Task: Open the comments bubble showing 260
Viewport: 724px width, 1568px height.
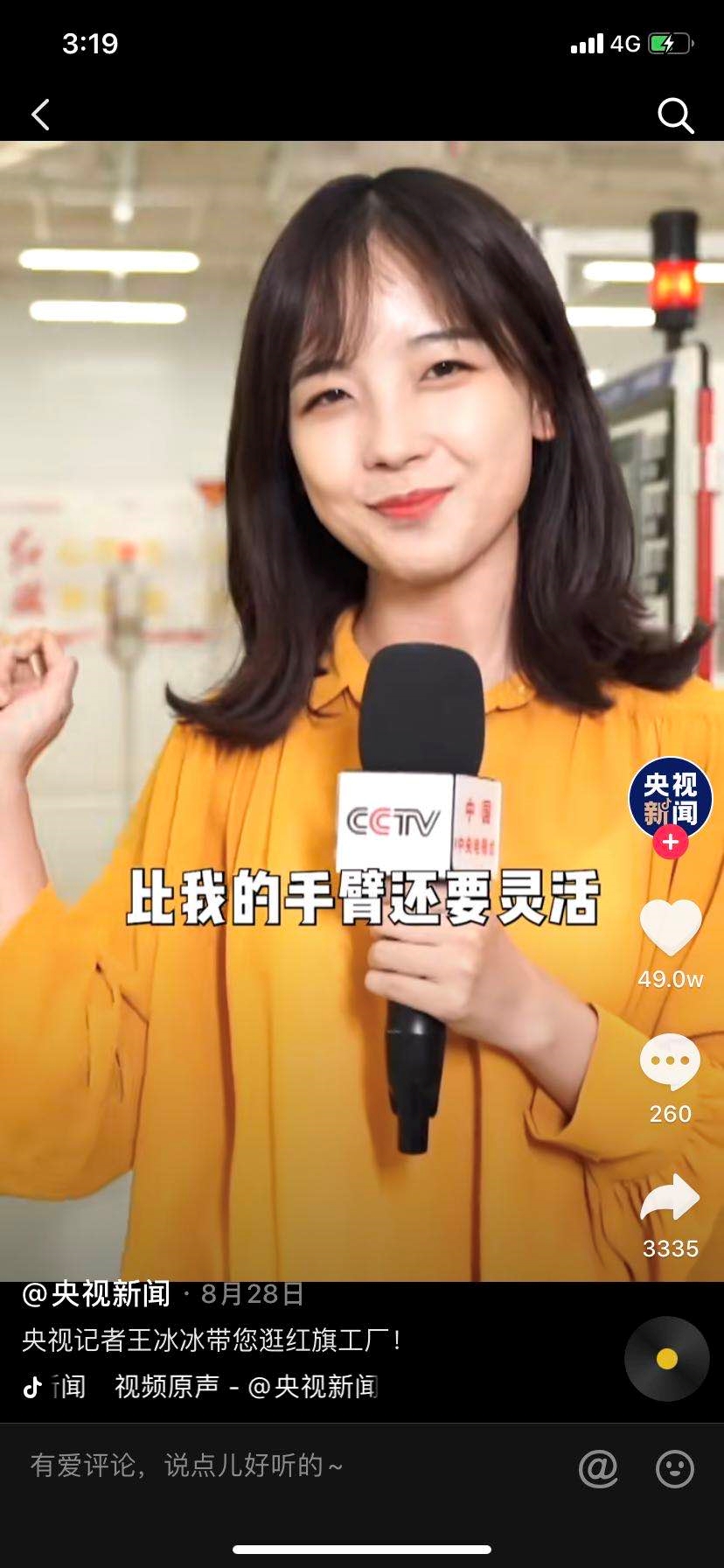Action: pyautogui.click(x=670, y=1061)
